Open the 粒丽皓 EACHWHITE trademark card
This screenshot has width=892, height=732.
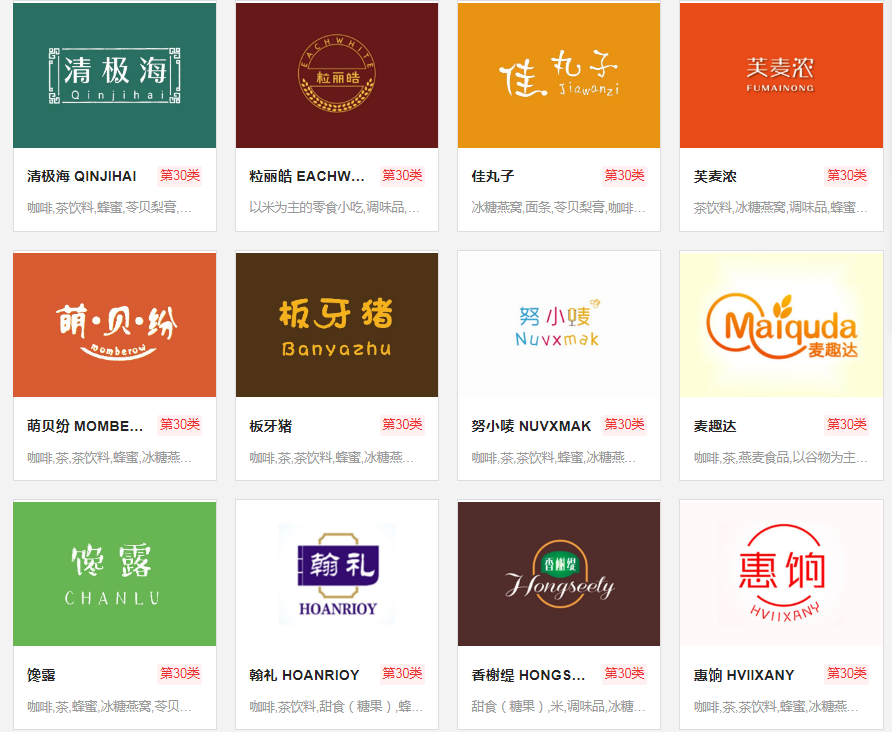coord(337,76)
